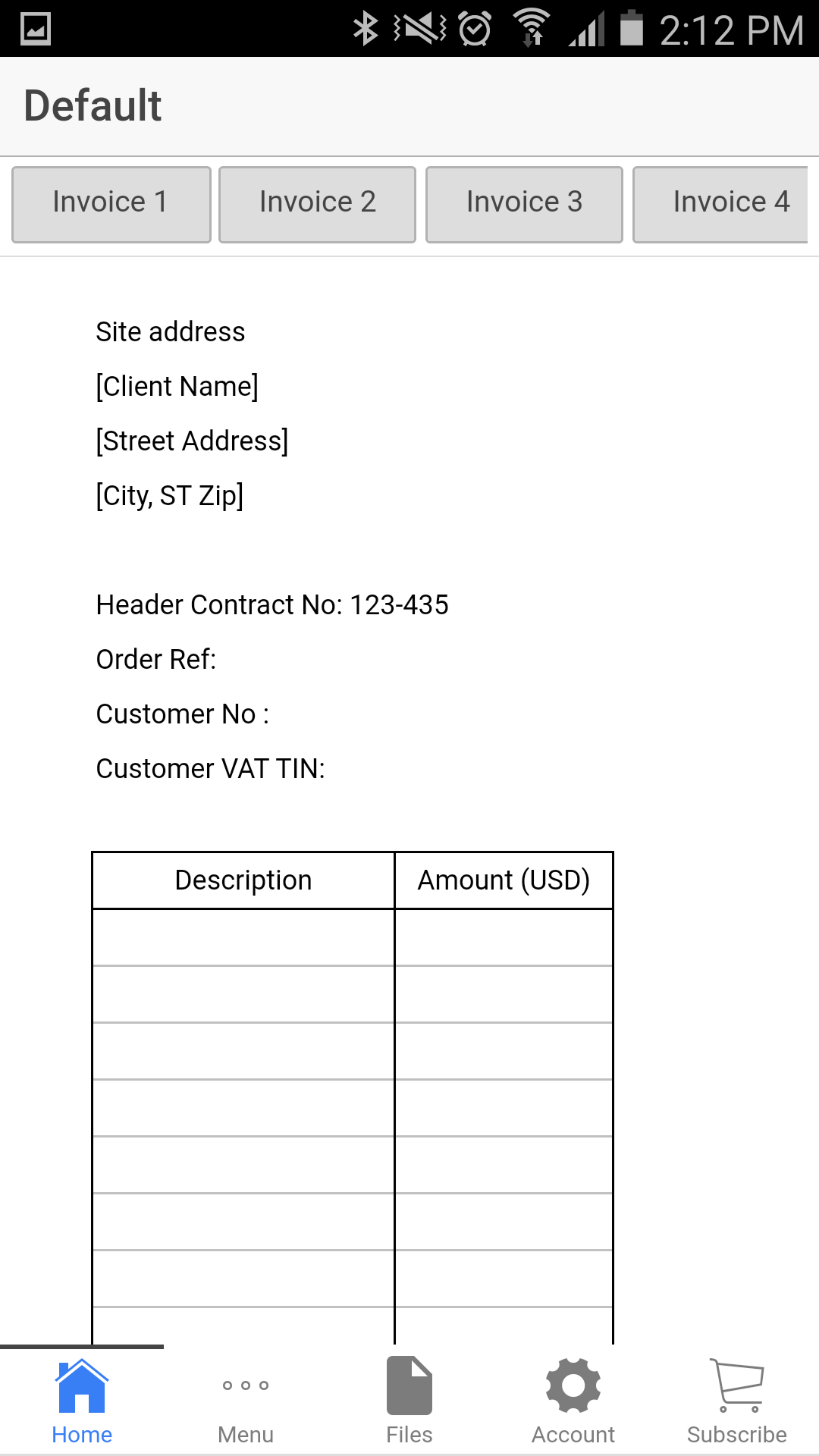The width and height of the screenshot is (819, 1456).
Task: Select the Invoice 2 button
Action: 317,202
